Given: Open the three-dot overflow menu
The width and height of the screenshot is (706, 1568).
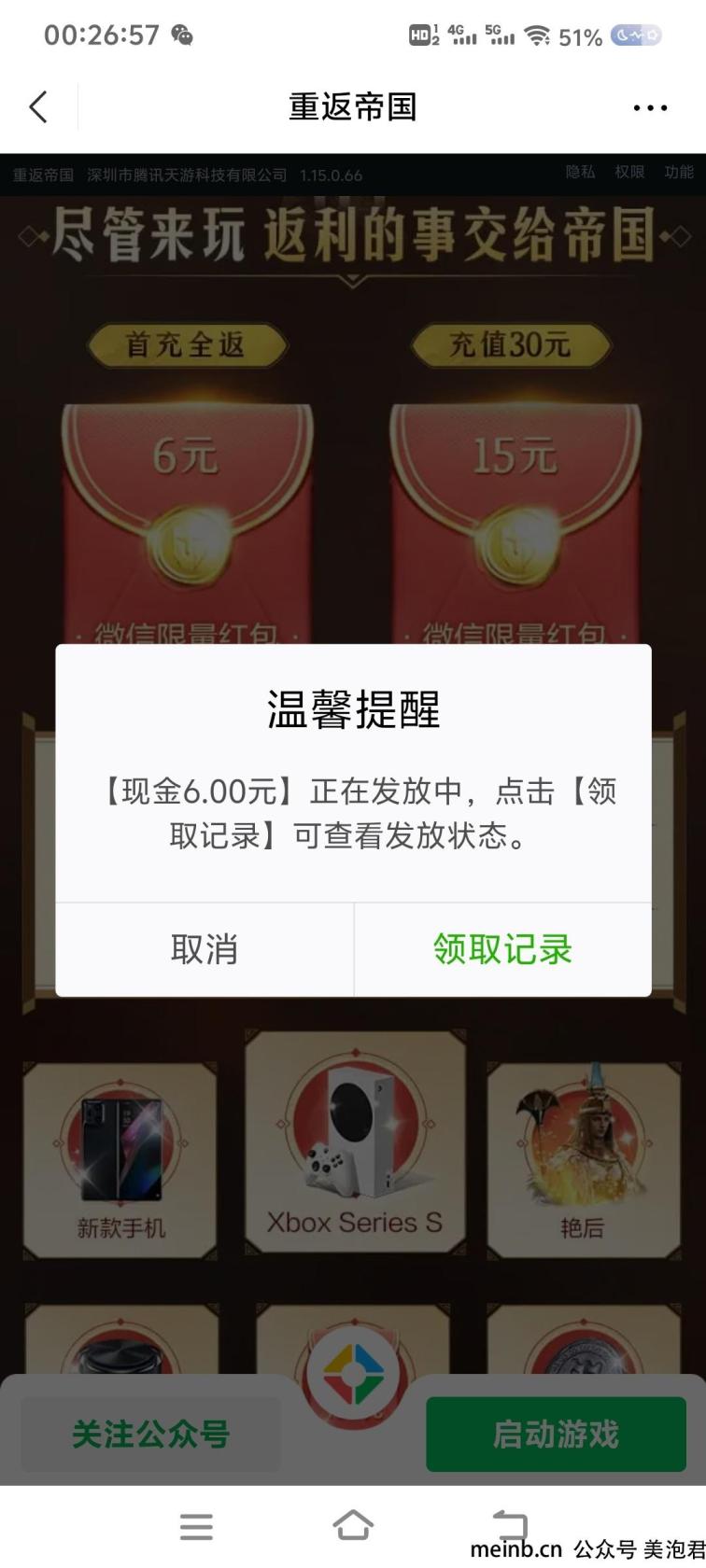Looking at the screenshot, I should (650, 107).
